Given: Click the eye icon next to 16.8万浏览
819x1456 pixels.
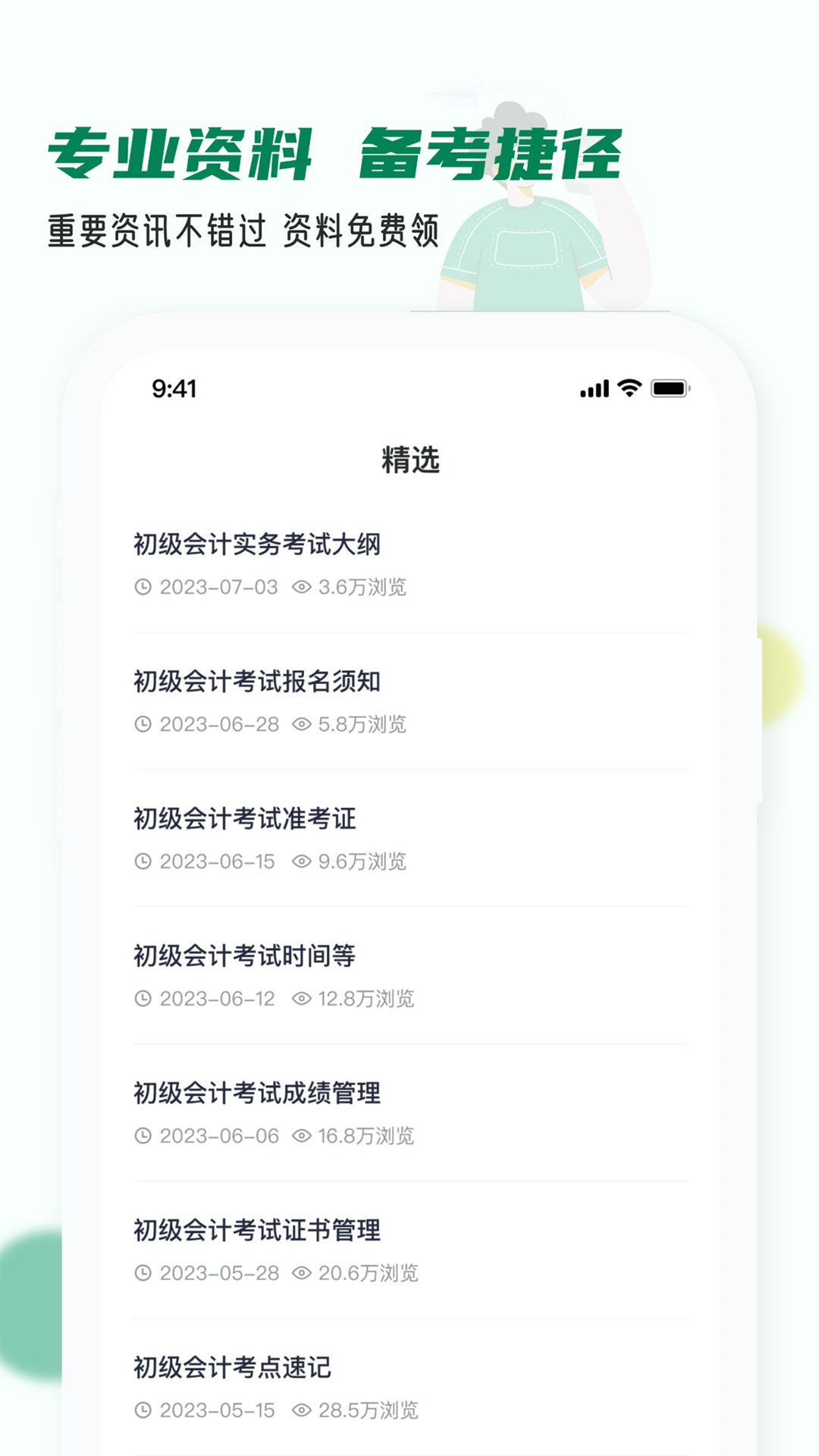Looking at the screenshot, I should point(302,1136).
